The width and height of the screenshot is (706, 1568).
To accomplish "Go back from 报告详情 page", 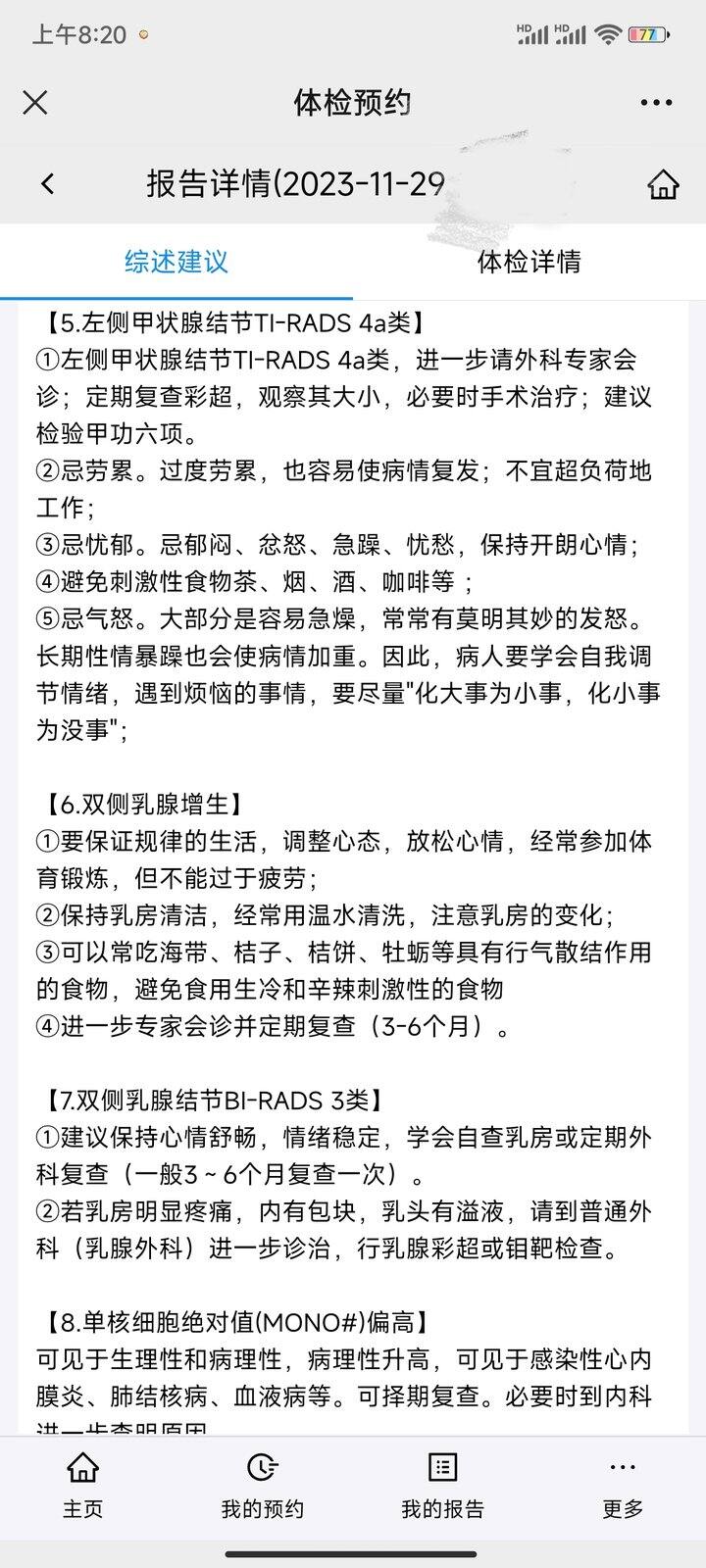I will (x=47, y=183).
